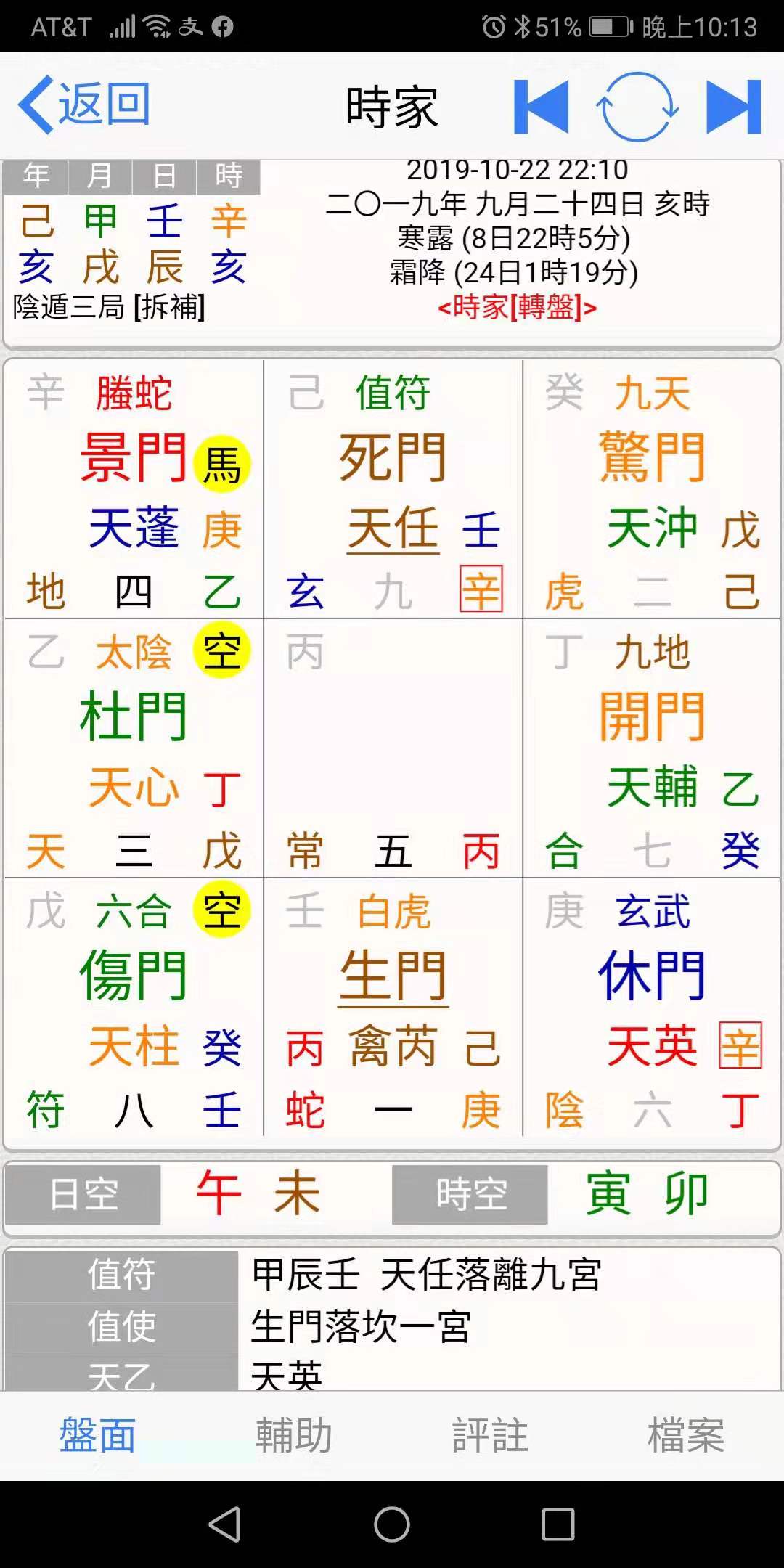Screen dimensions: 784x1568
Task: Refresh the chart with the circular arrows
Action: tap(637, 107)
